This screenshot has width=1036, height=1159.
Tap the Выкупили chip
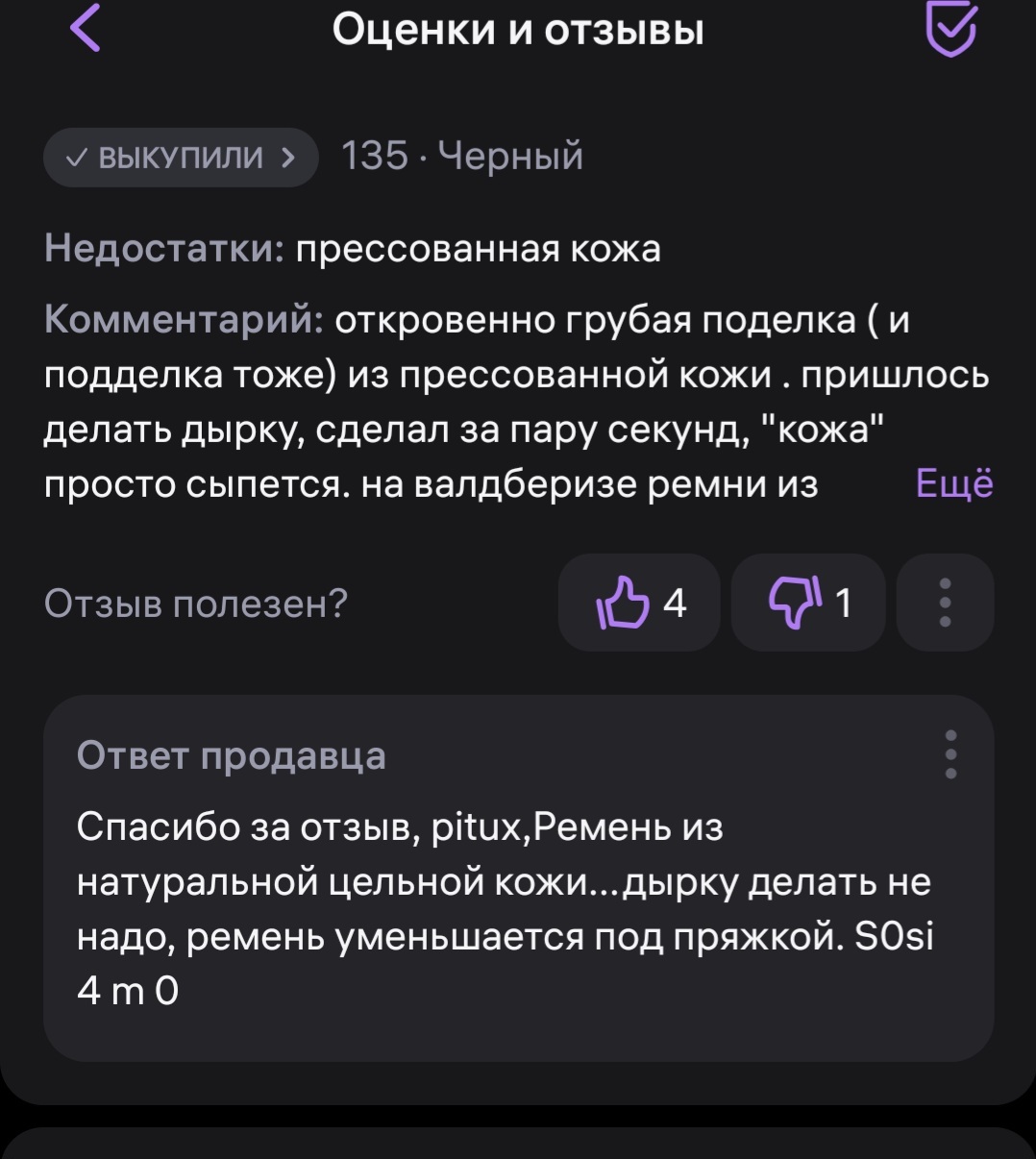click(x=181, y=157)
